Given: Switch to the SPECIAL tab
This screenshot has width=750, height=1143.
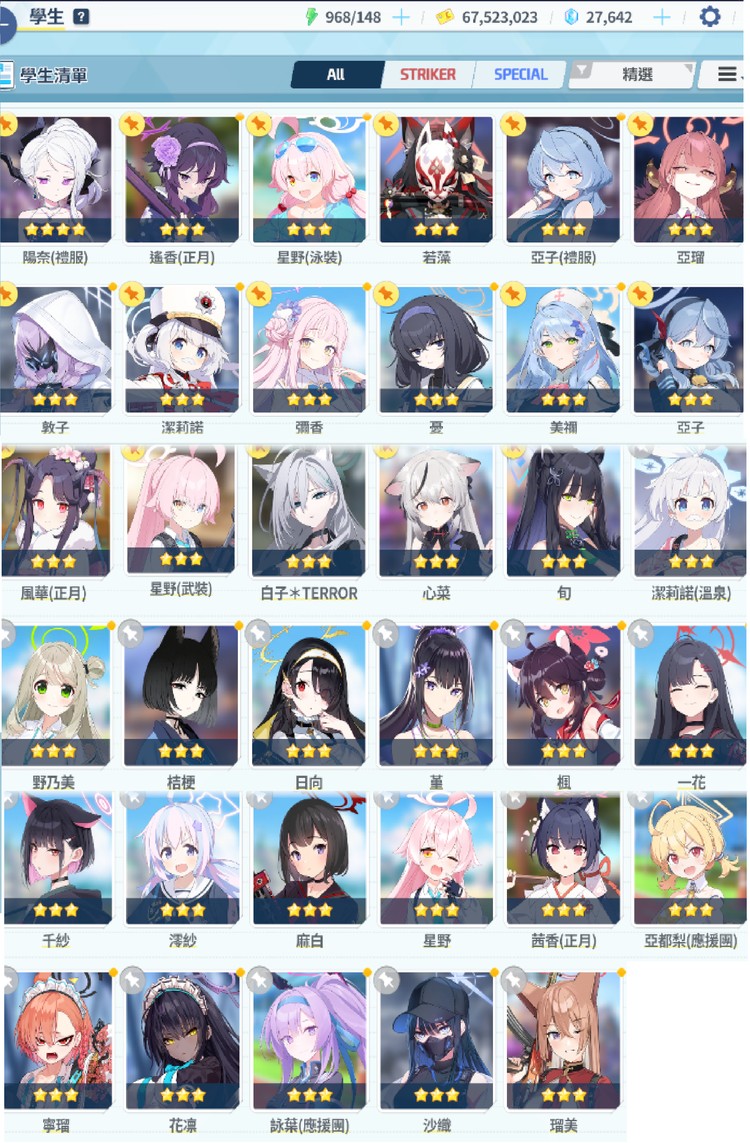Looking at the screenshot, I should tap(520, 74).
